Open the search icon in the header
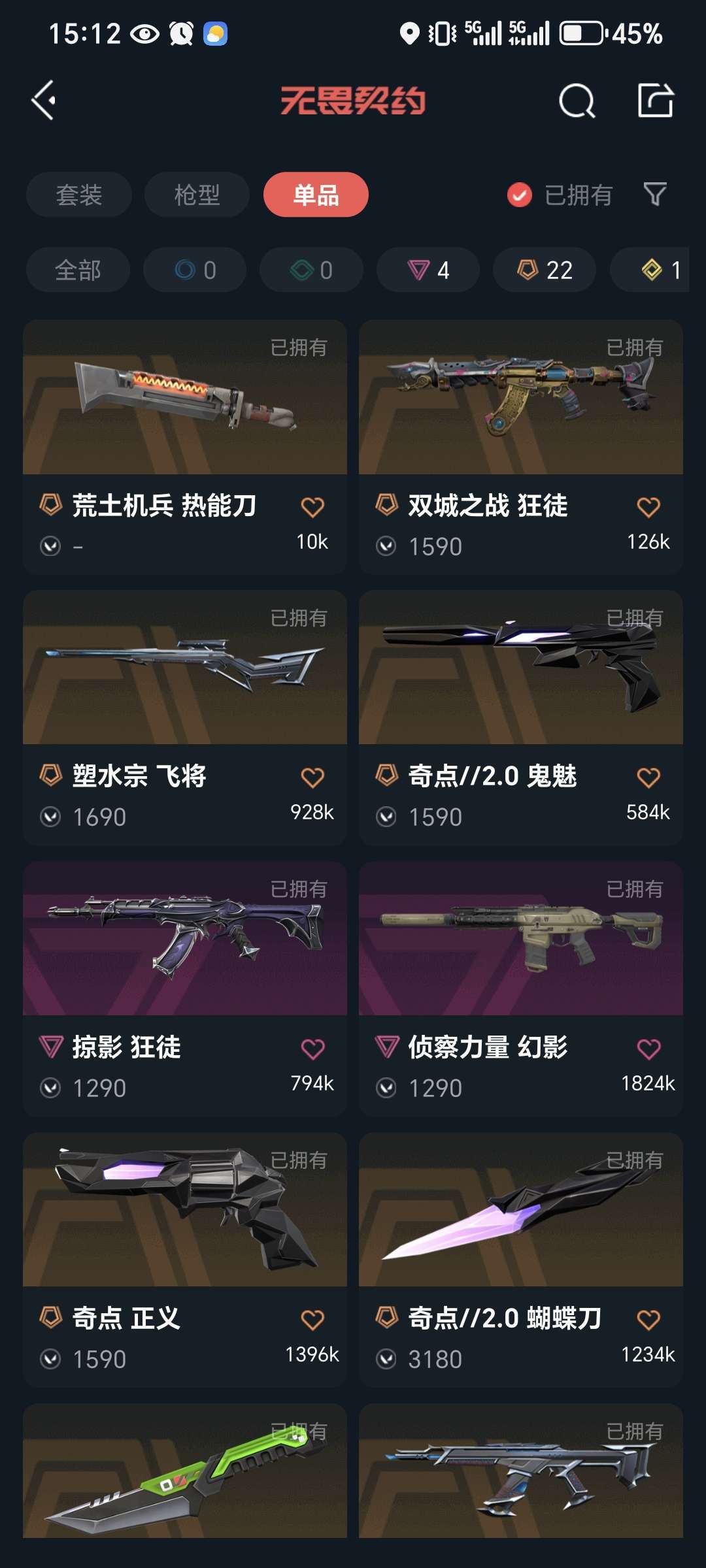The image size is (706, 1568). pos(577,101)
